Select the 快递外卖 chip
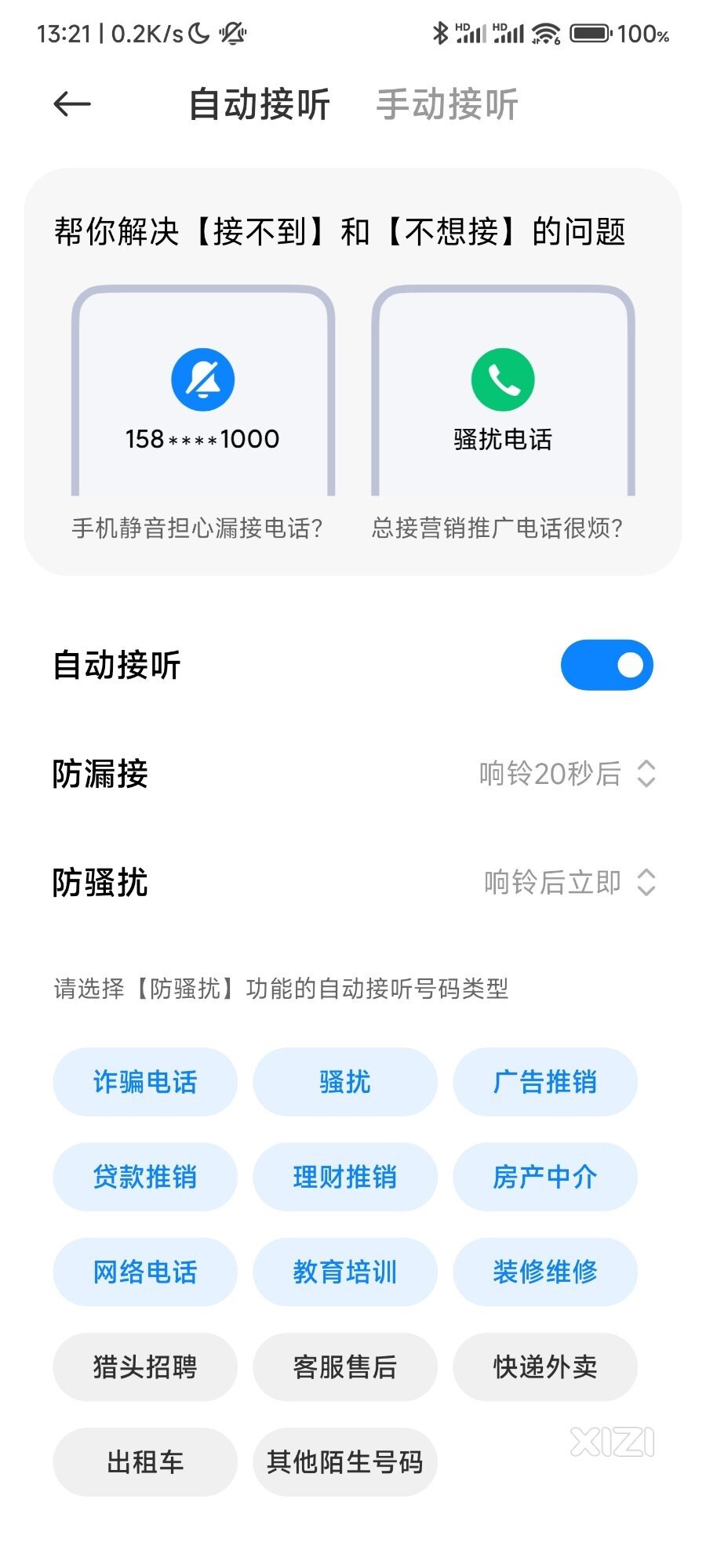Screen dimensions: 706x1568 tap(545, 1367)
